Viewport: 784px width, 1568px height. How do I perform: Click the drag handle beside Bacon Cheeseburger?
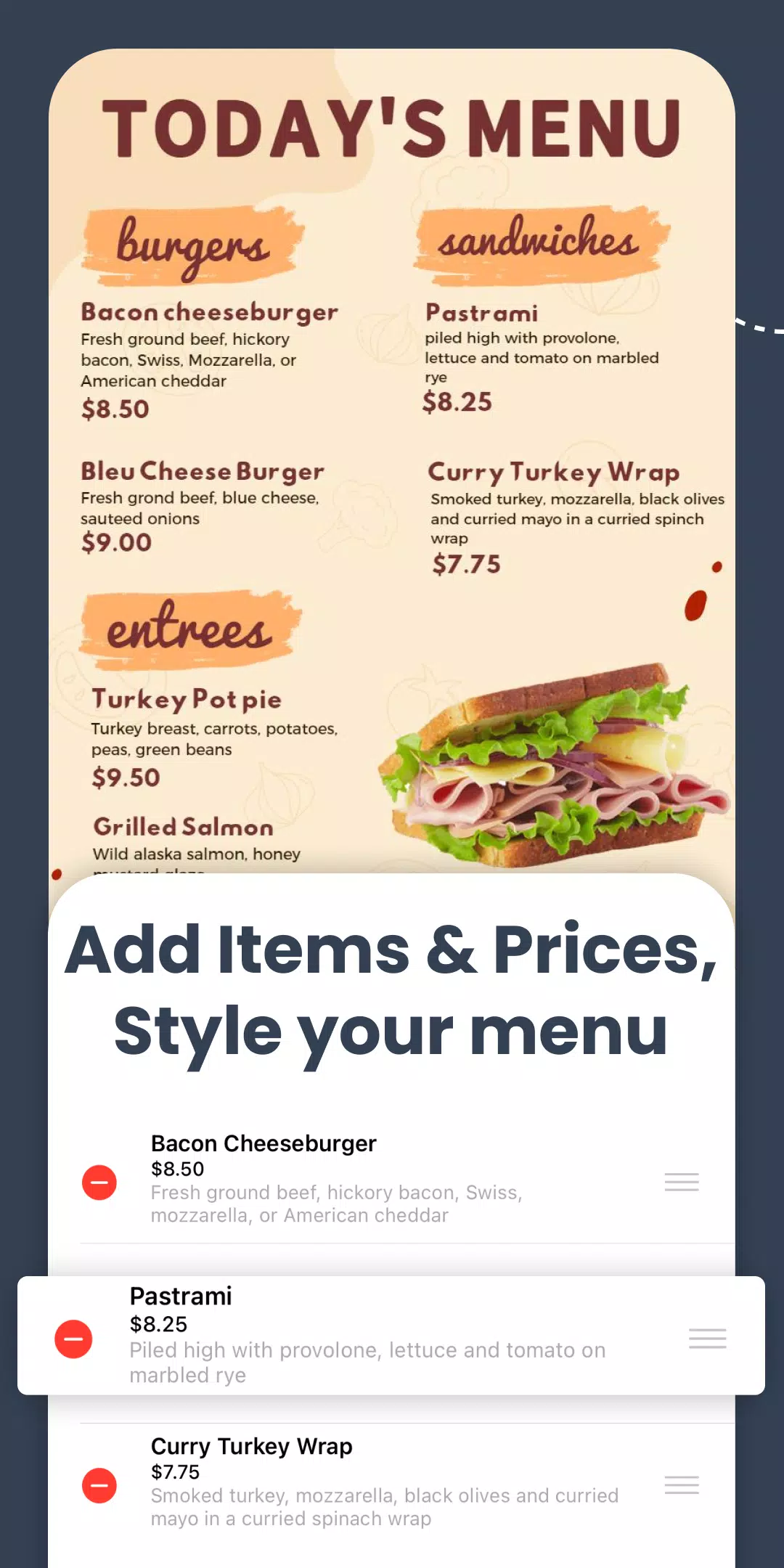681,1182
